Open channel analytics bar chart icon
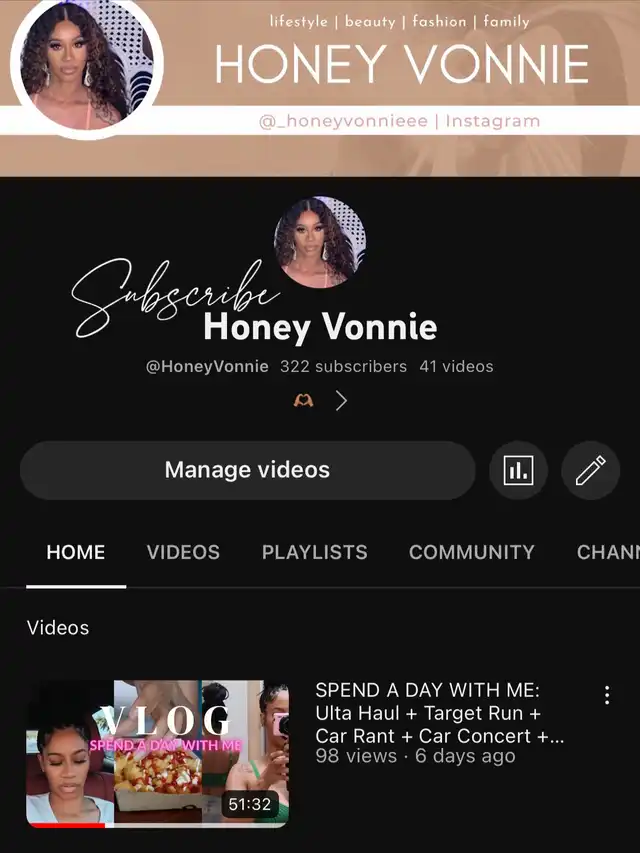Viewport: 640px width, 853px height. pyautogui.click(x=518, y=470)
